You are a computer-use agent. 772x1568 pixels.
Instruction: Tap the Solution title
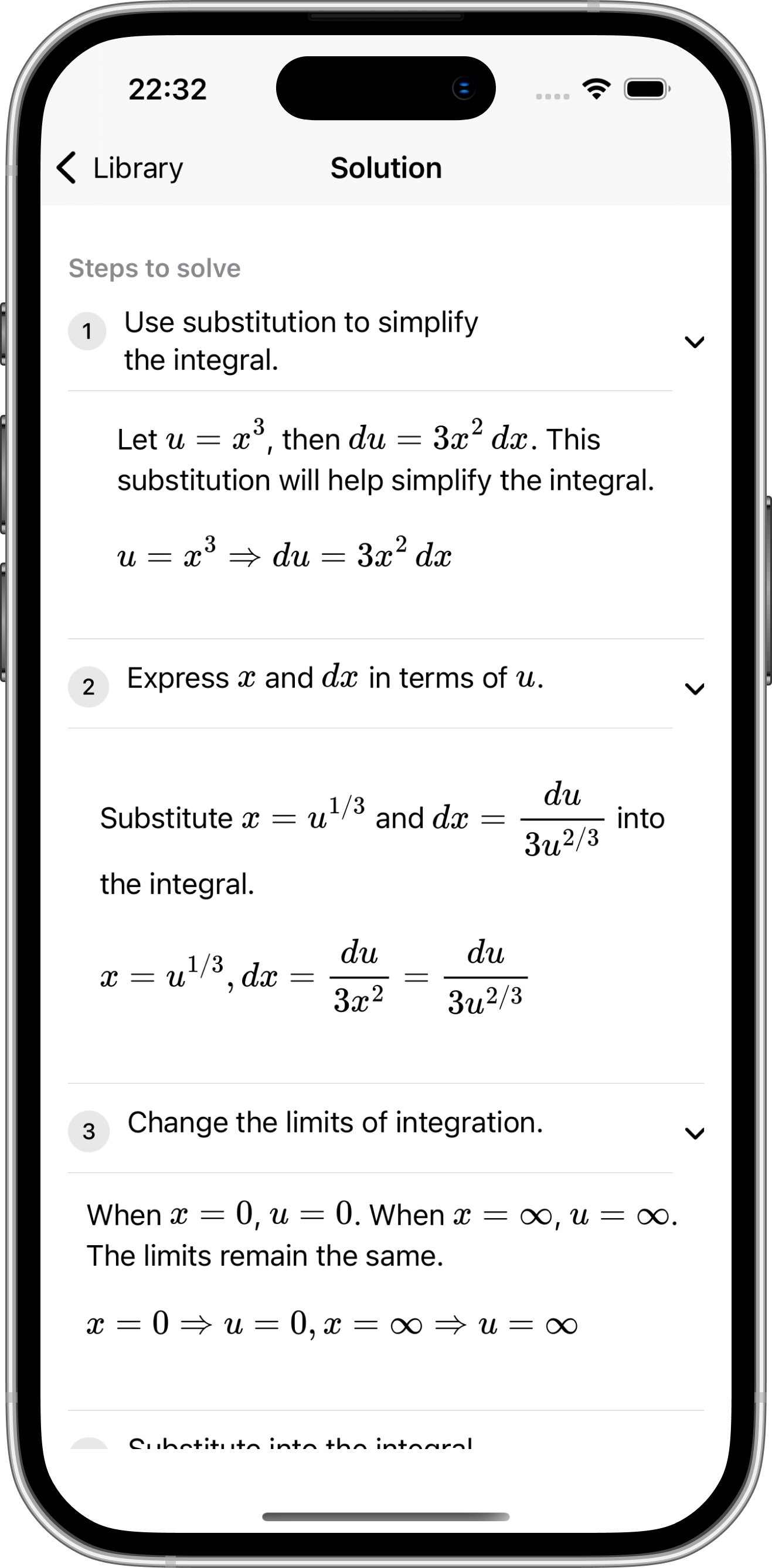(386, 167)
